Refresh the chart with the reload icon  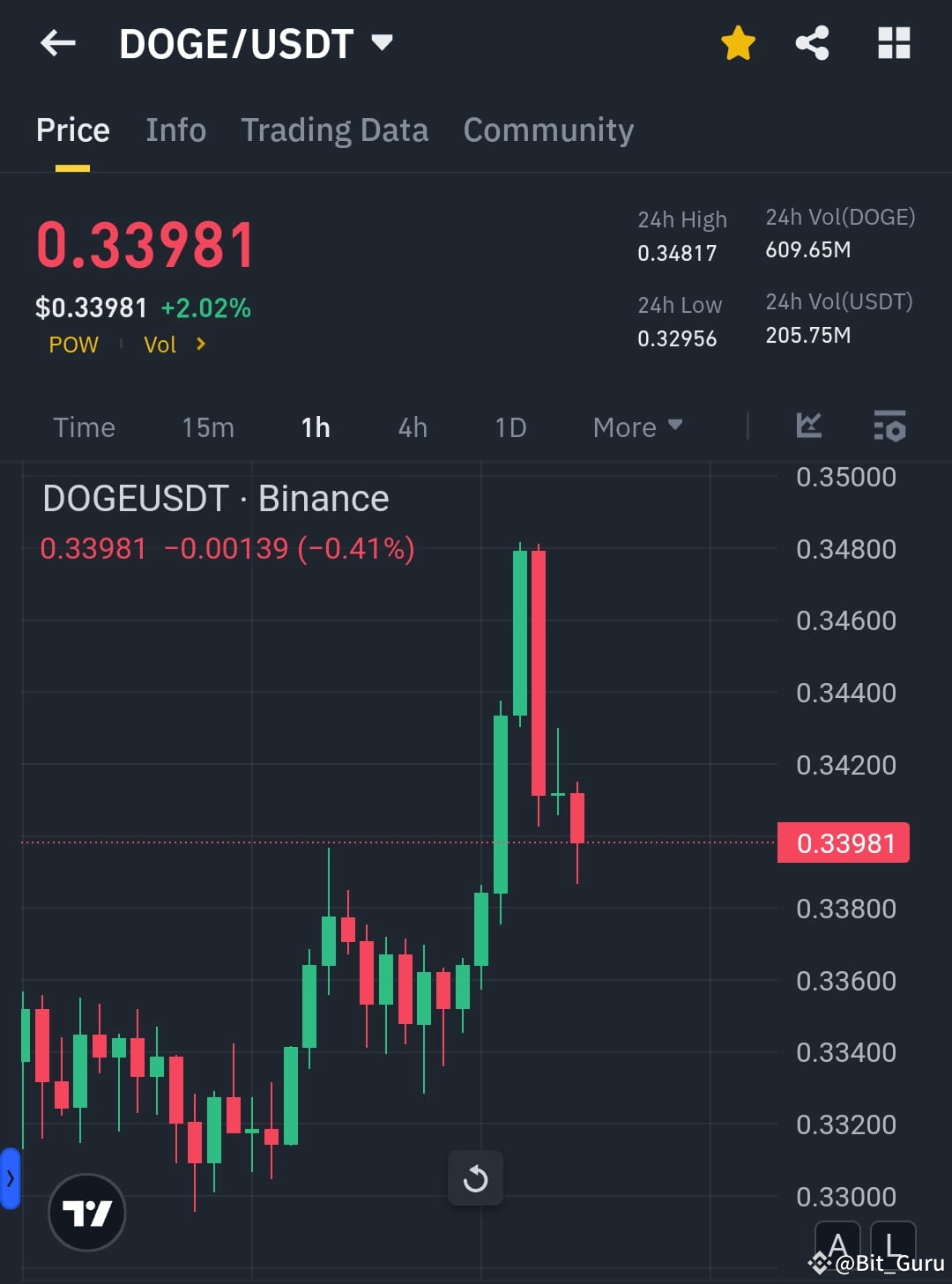(x=475, y=1178)
